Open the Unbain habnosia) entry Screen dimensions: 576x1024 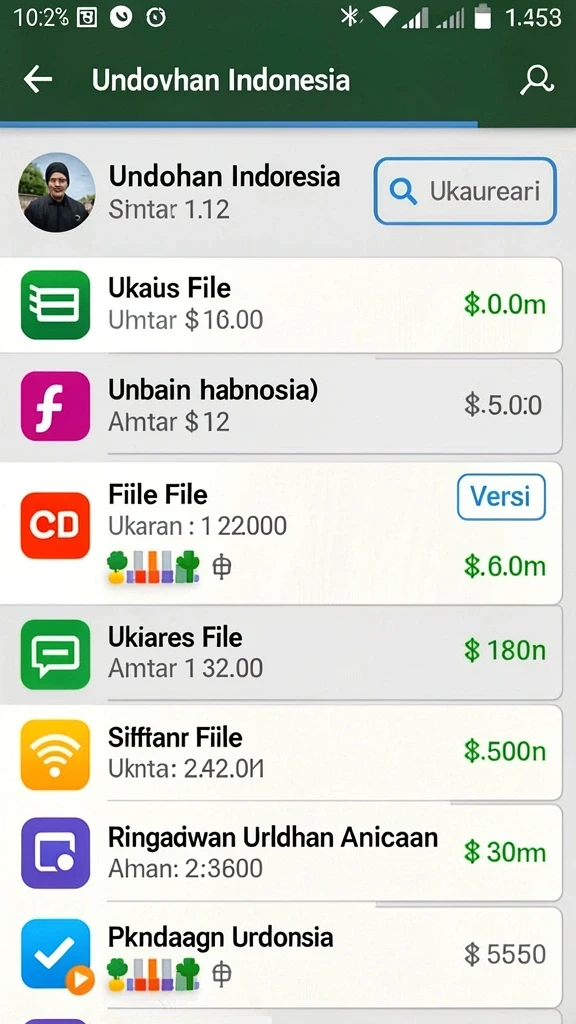coord(281,406)
